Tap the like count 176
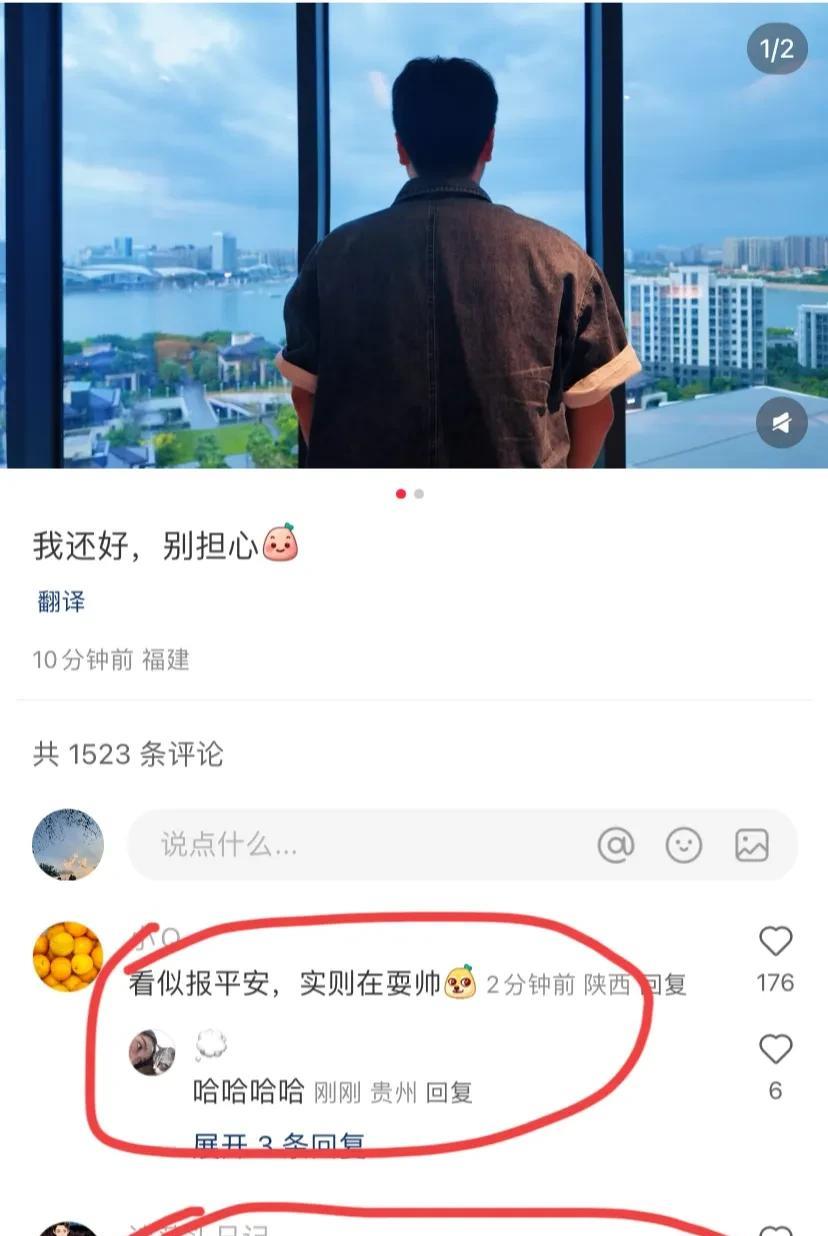This screenshot has height=1236, width=828. tap(776, 982)
